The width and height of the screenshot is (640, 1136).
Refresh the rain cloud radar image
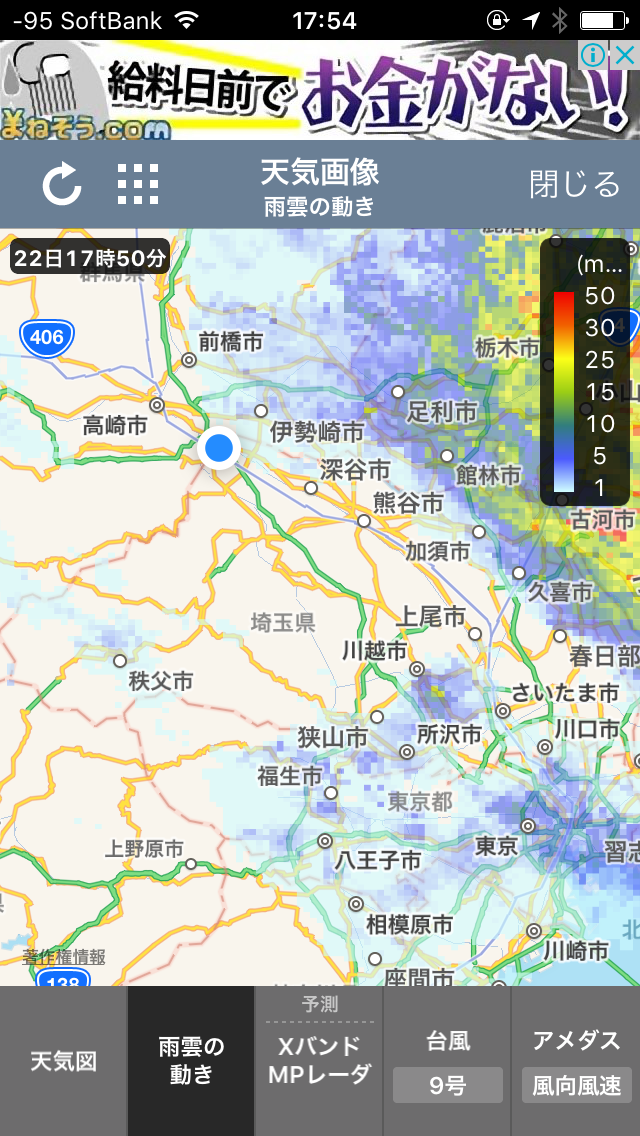tap(61, 185)
